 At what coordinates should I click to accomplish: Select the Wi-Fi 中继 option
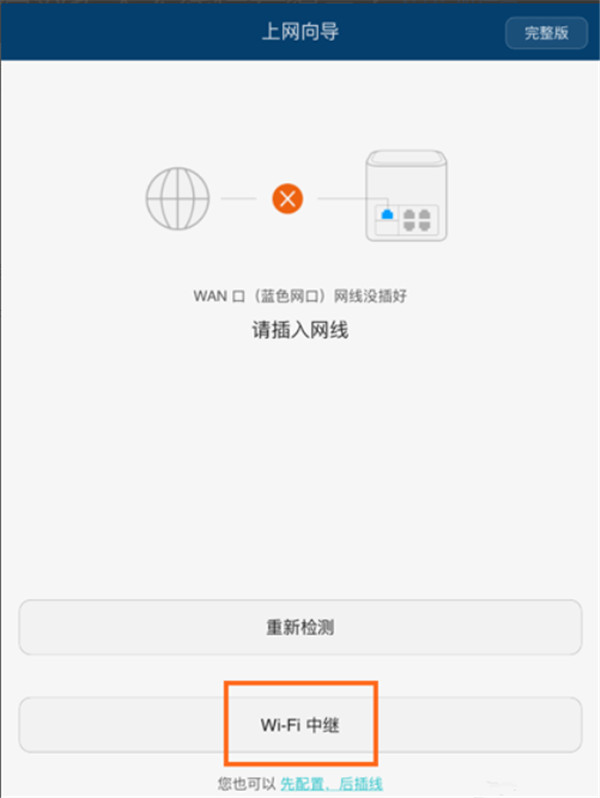tap(300, 726)
